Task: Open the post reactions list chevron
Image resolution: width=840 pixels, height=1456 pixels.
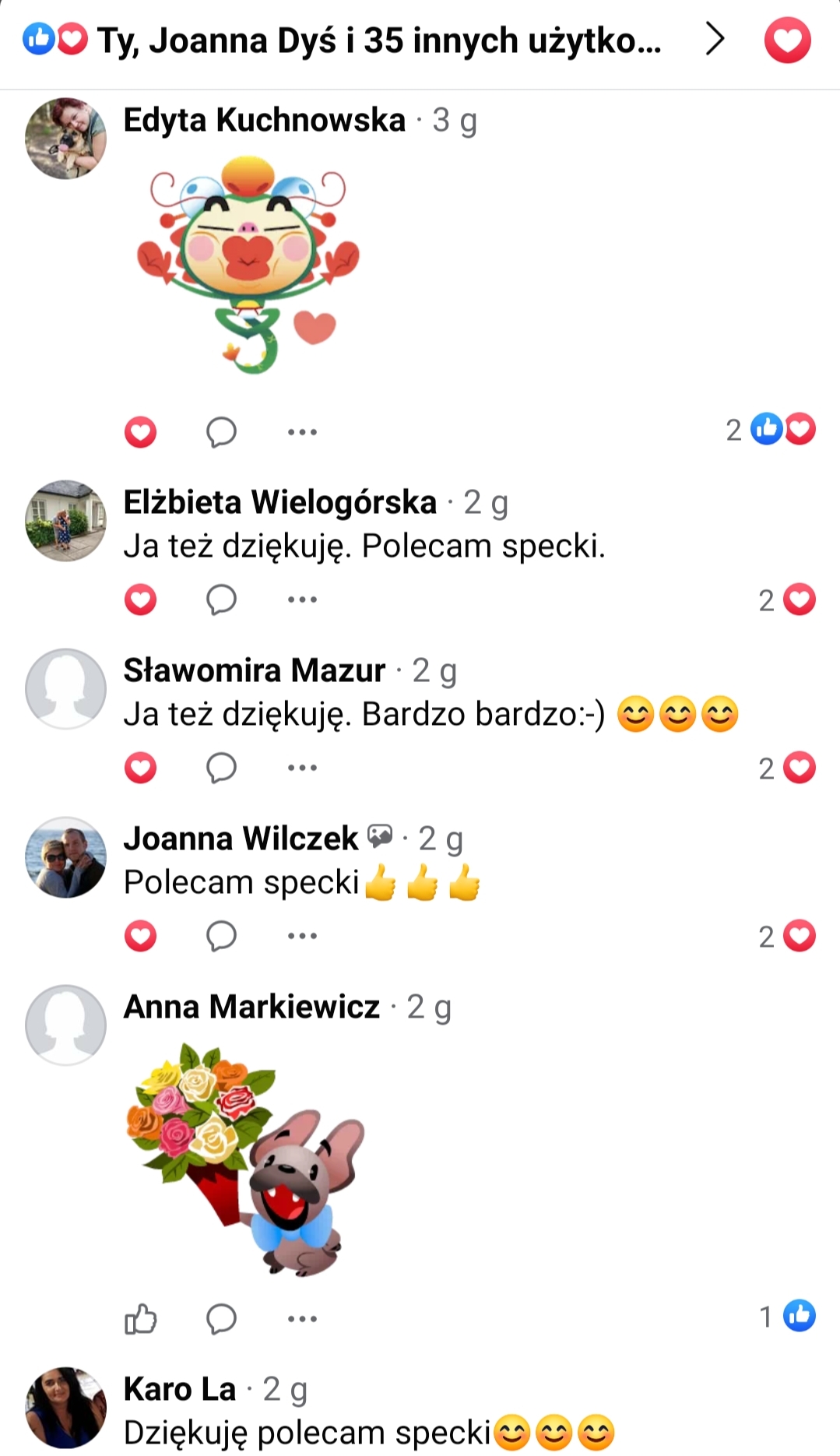Action: pyautogui.click(x=715, y=39)
